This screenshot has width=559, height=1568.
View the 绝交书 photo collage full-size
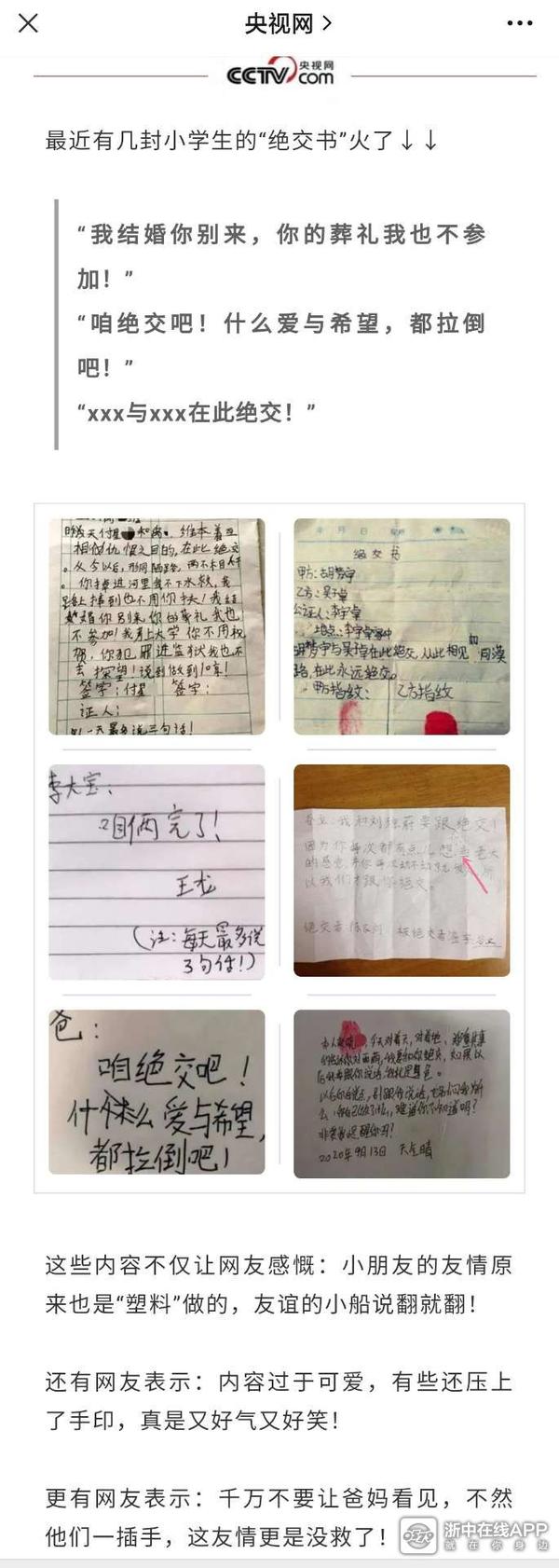pyautogui.click(x=279, y=847)
